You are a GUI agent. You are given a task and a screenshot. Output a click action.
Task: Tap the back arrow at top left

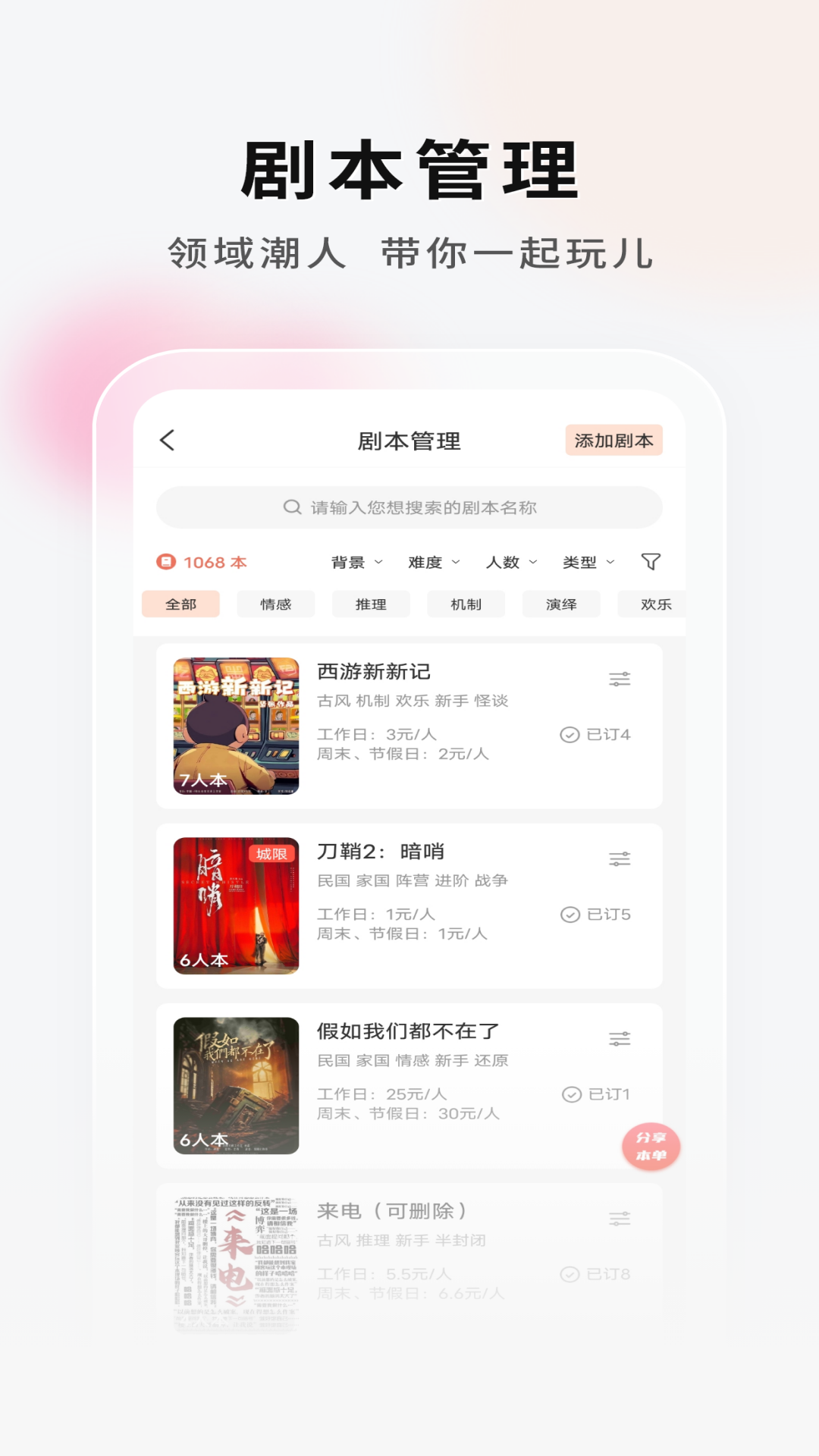[x=168, y=440]
